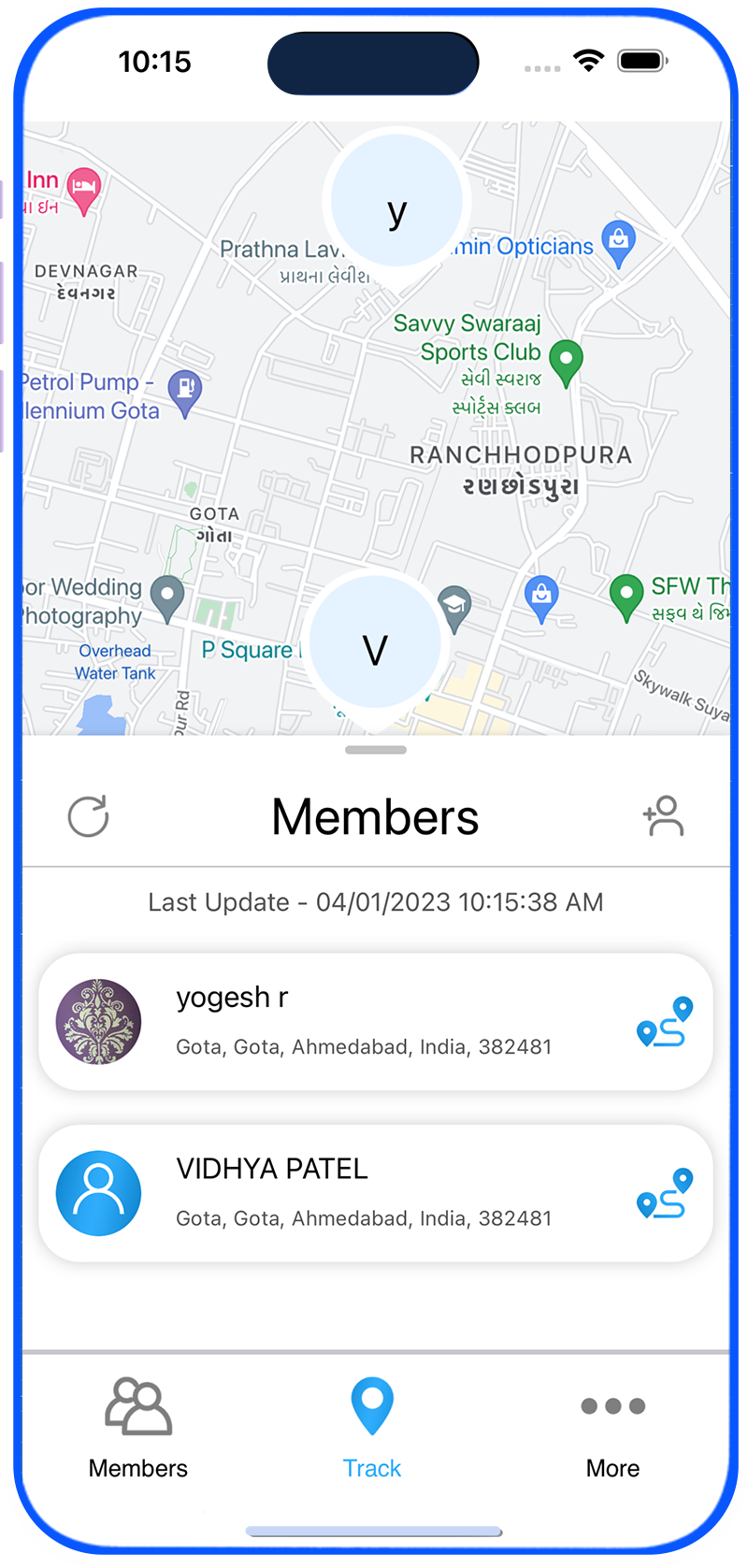Tap the 'V' marker on the map

click(375, 645)
